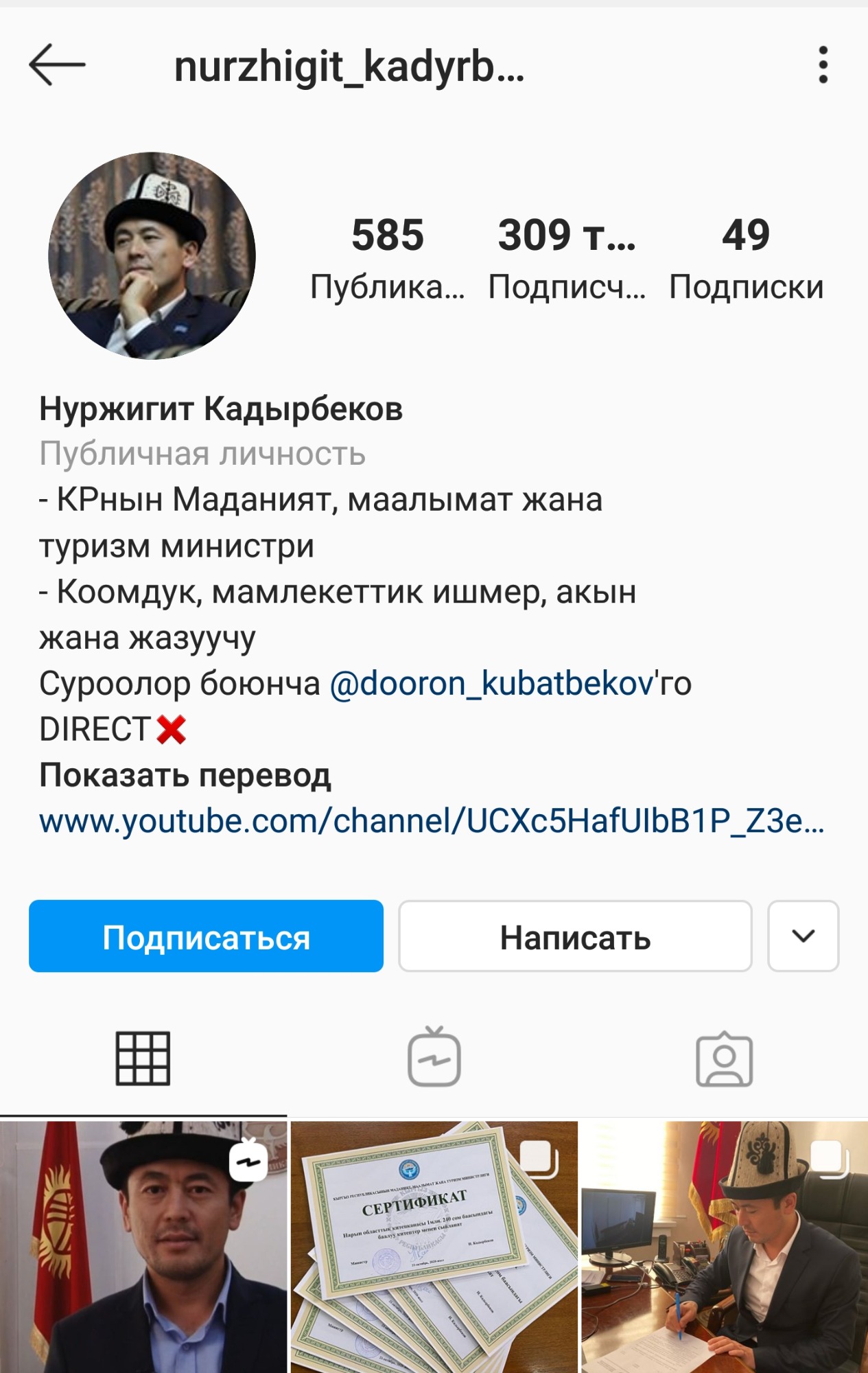Open the three-dot overflow menu

tap(823, 65)
